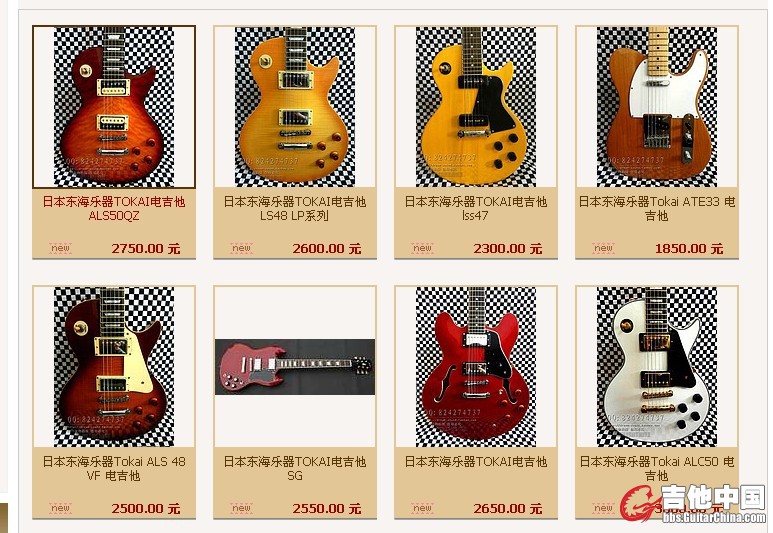The height and width of the screenshot is (533, 773).
Task: Open the TOKAI ALS50QZ guitar product
Action: tap(113, 107)
